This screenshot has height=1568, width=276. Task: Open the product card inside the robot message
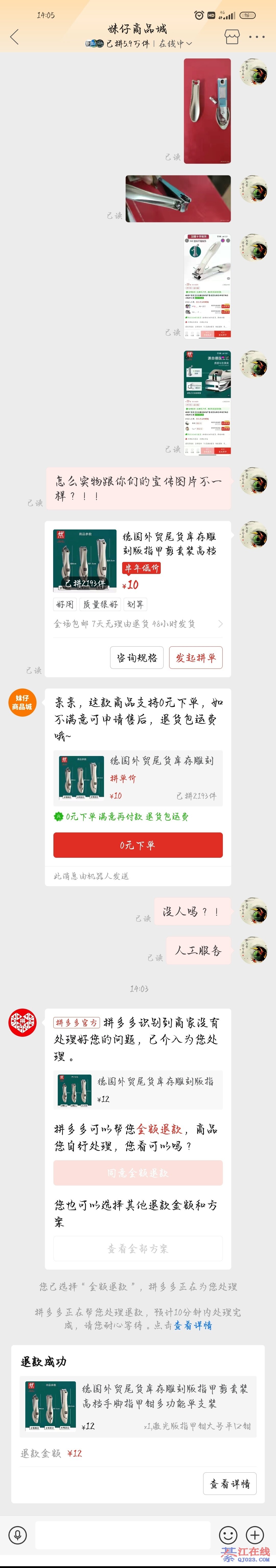click(137, 778)
